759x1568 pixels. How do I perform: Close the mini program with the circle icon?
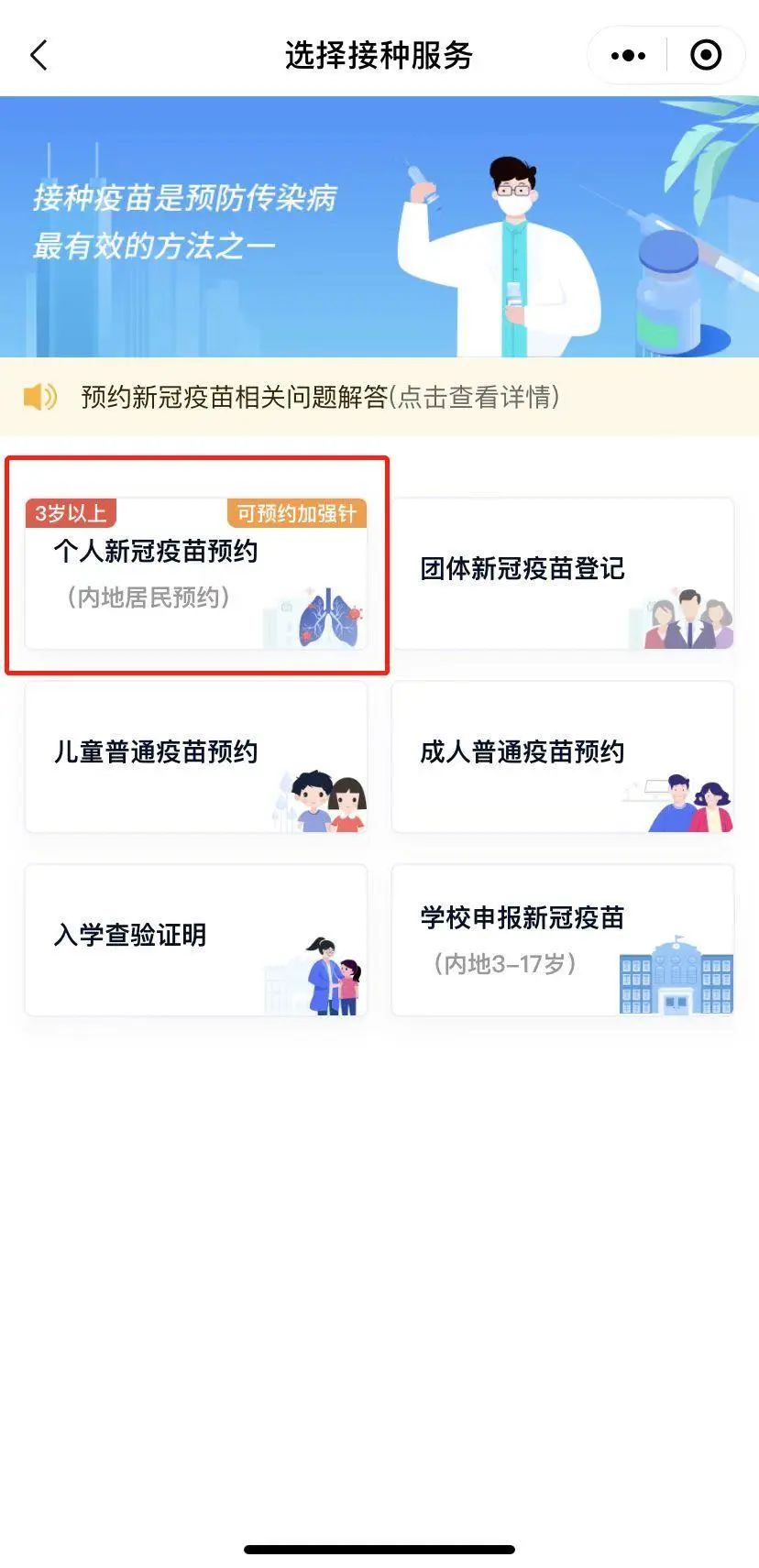tap(705, 56)
